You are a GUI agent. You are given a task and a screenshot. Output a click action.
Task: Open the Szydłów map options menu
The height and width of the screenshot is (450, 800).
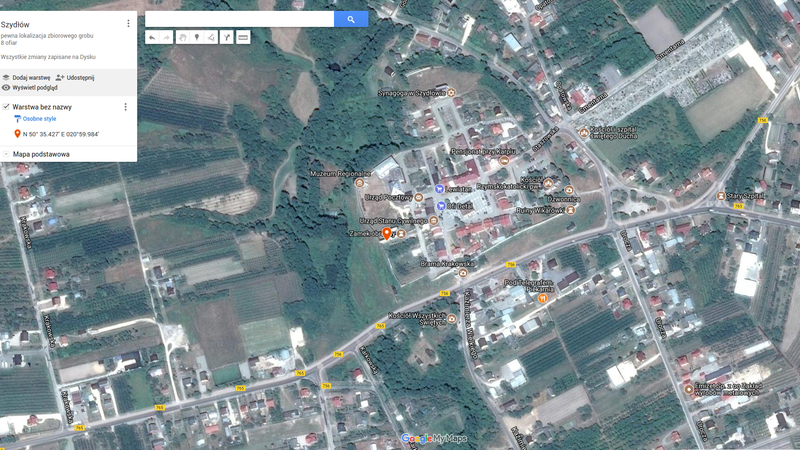pyautogui.click(x=128, y=23)
